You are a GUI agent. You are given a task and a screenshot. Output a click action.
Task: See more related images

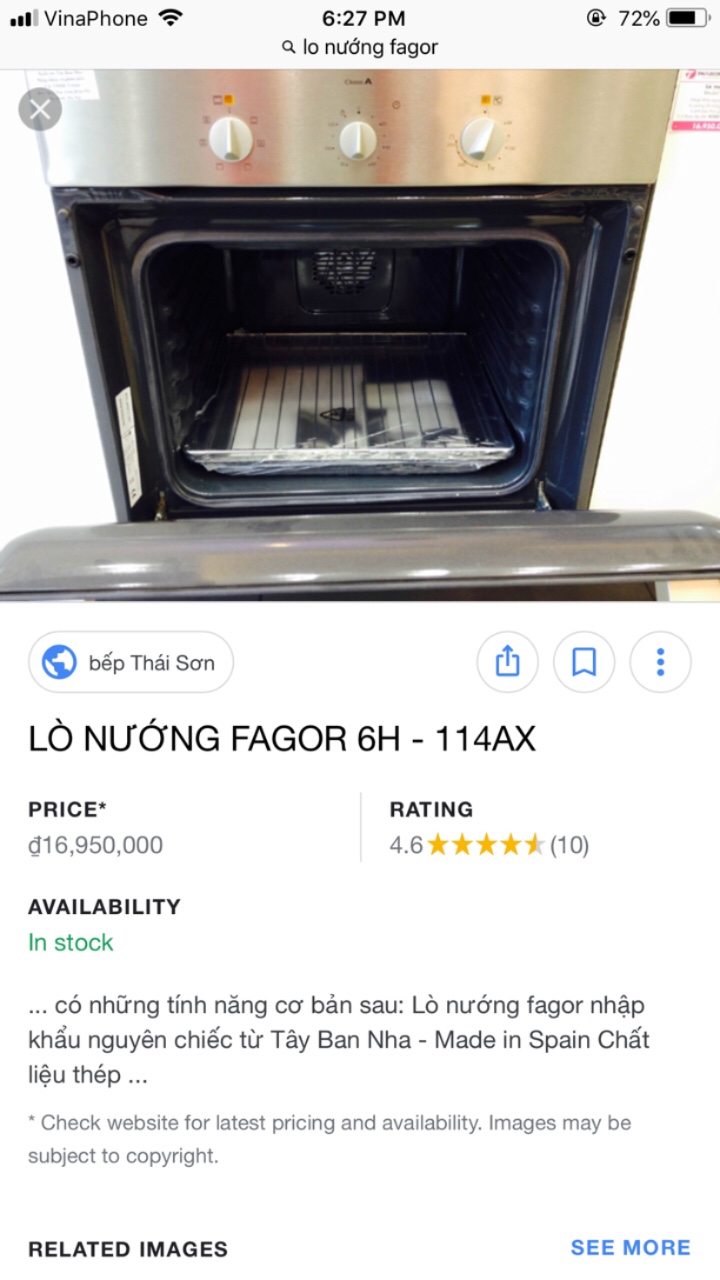630,1247
